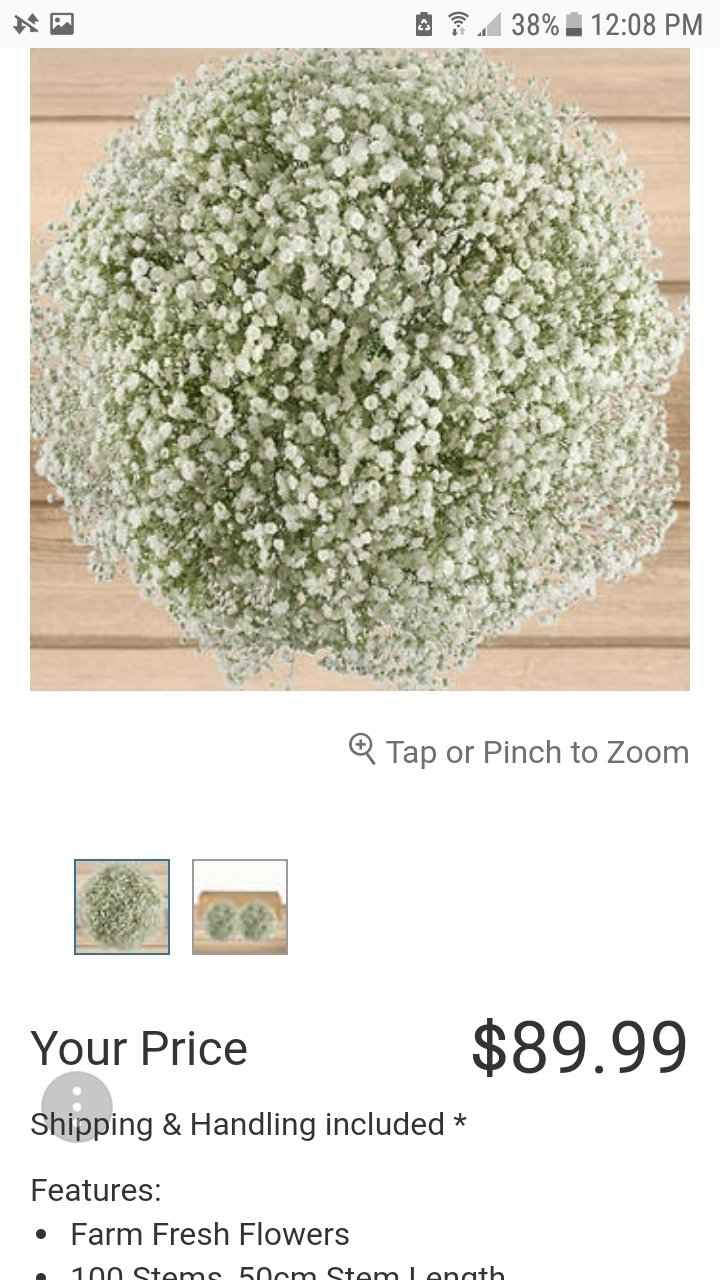Open the bouquet thumbnail image
The image size is (720, 1280).
coord(121,907)
